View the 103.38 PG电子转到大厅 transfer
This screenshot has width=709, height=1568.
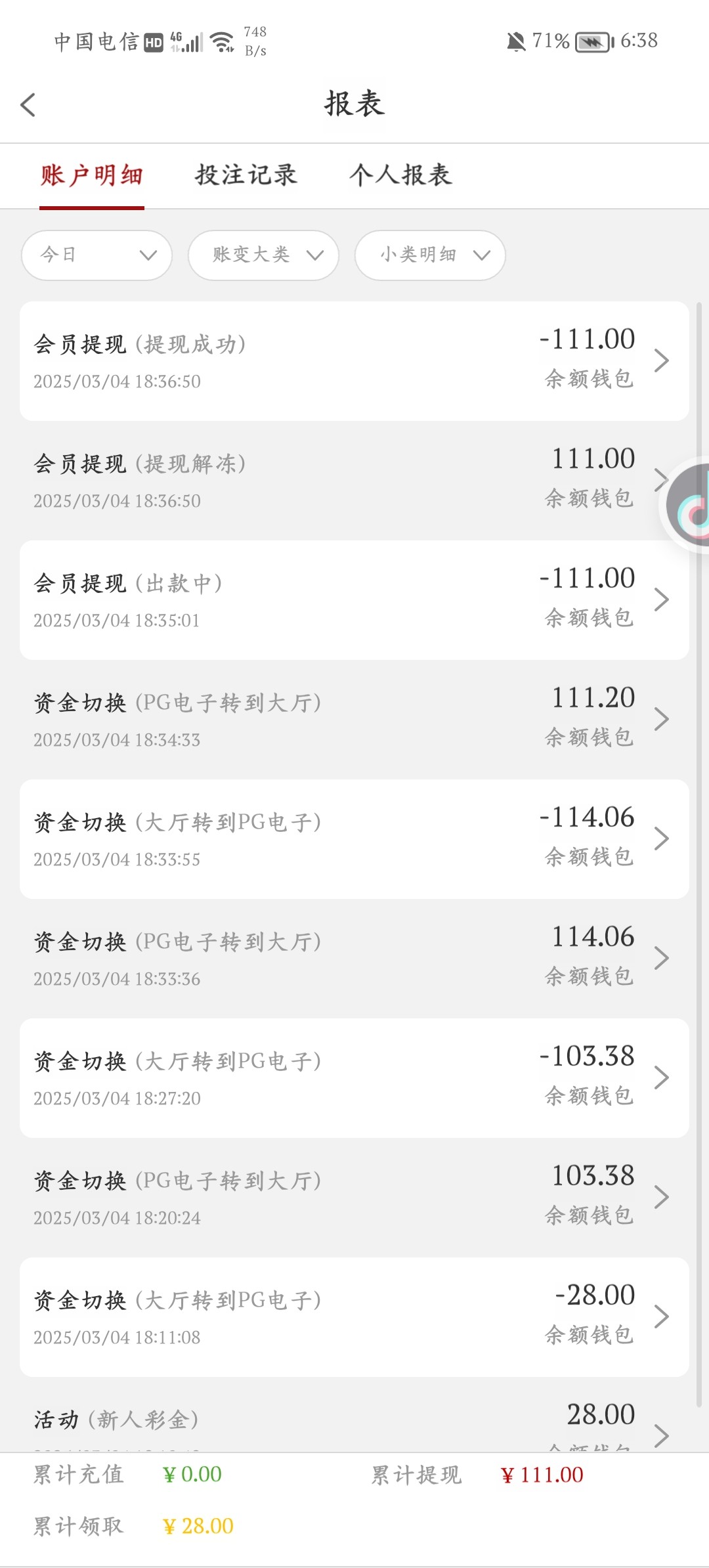354,1198
